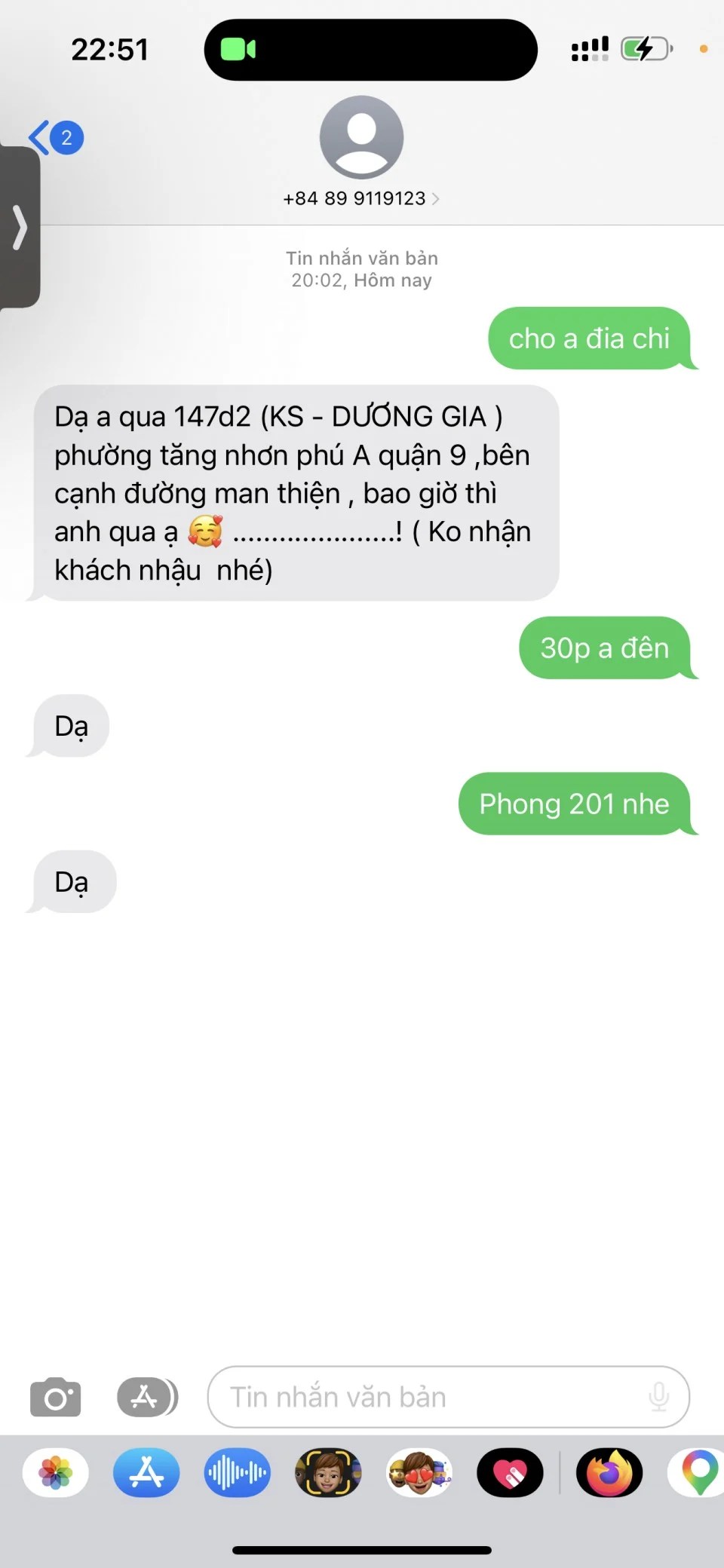Open Google Maps in the app strip
This screenshot has height=1568, width=724.
click(x=698, y=1472)
